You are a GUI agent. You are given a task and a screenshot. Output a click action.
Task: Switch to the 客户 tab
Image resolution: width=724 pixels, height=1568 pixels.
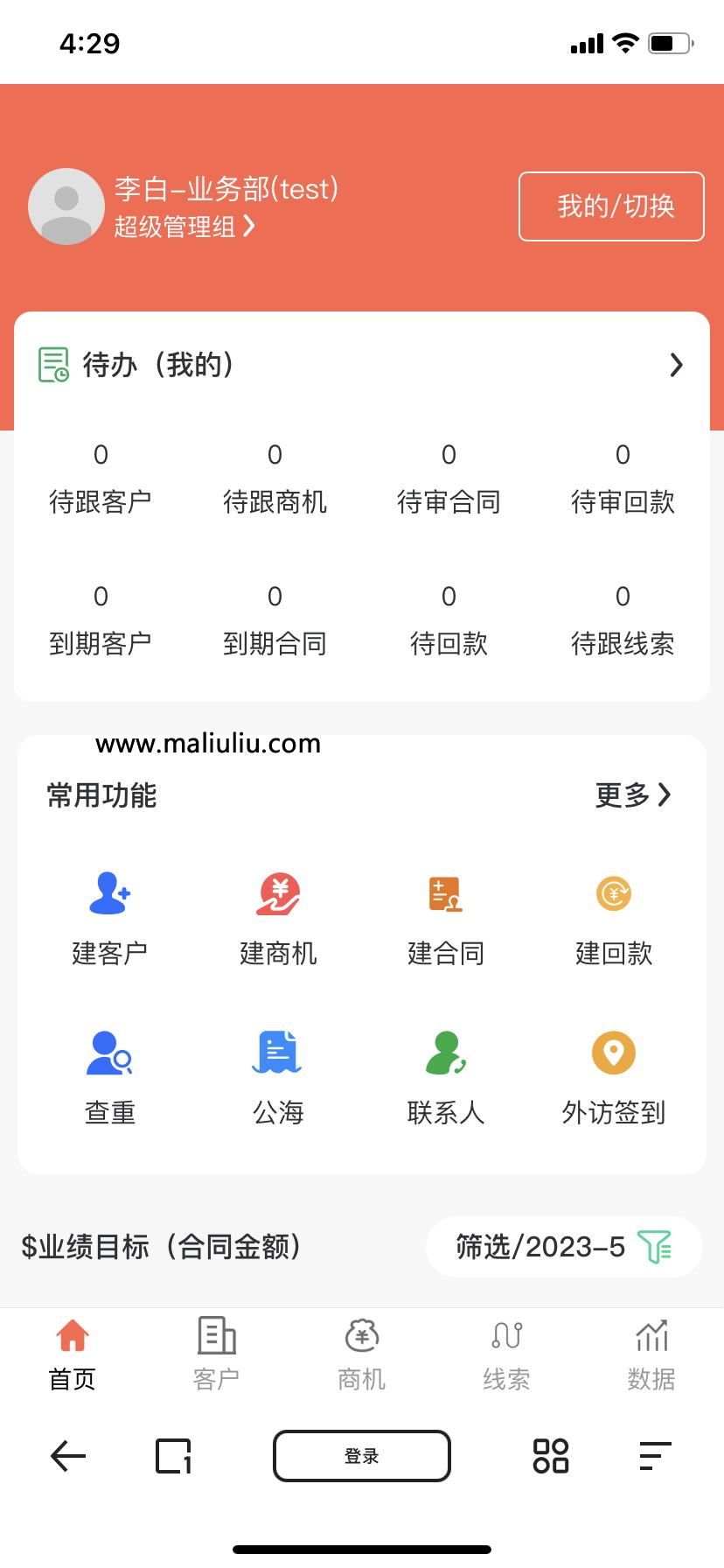tap(216, 1354)
